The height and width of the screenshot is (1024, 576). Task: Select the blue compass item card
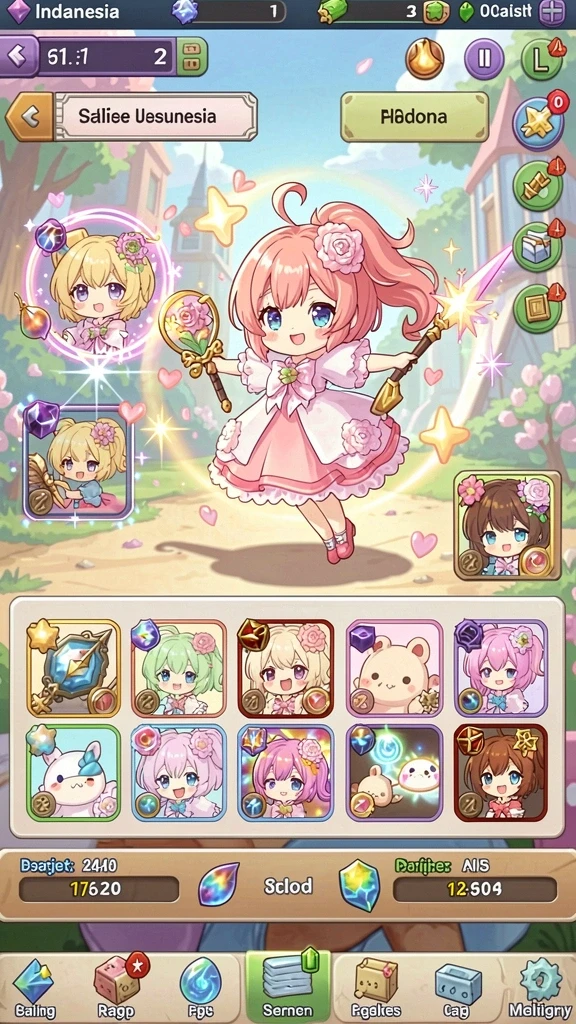73,668
